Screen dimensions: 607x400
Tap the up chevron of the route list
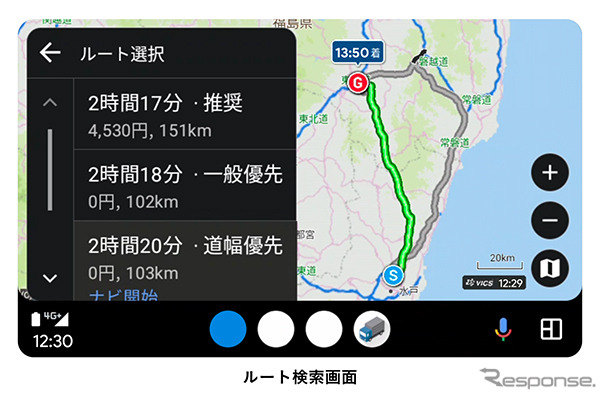pos(50,103)
